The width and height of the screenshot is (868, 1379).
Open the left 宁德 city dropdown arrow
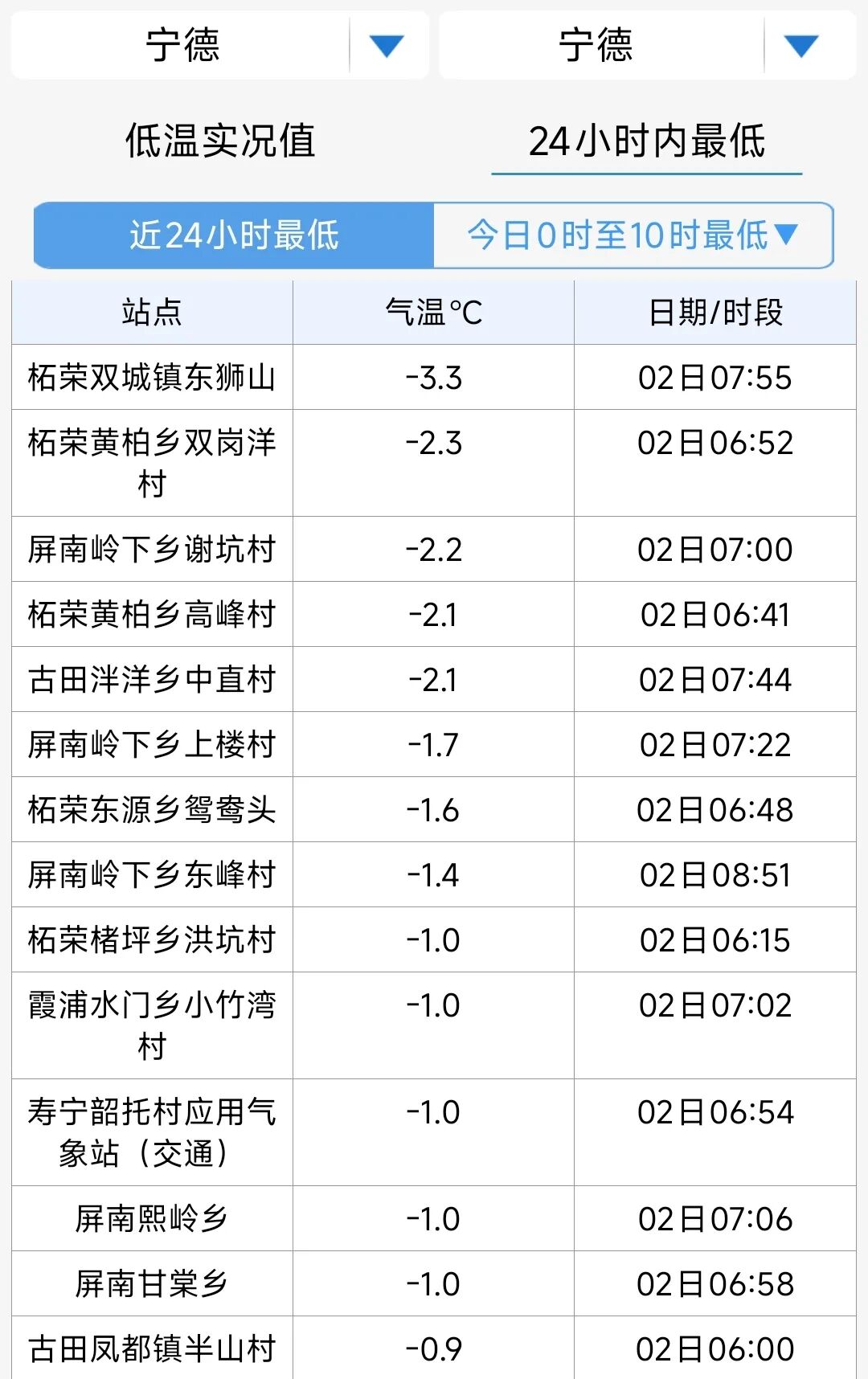click(x=386, y=44)
